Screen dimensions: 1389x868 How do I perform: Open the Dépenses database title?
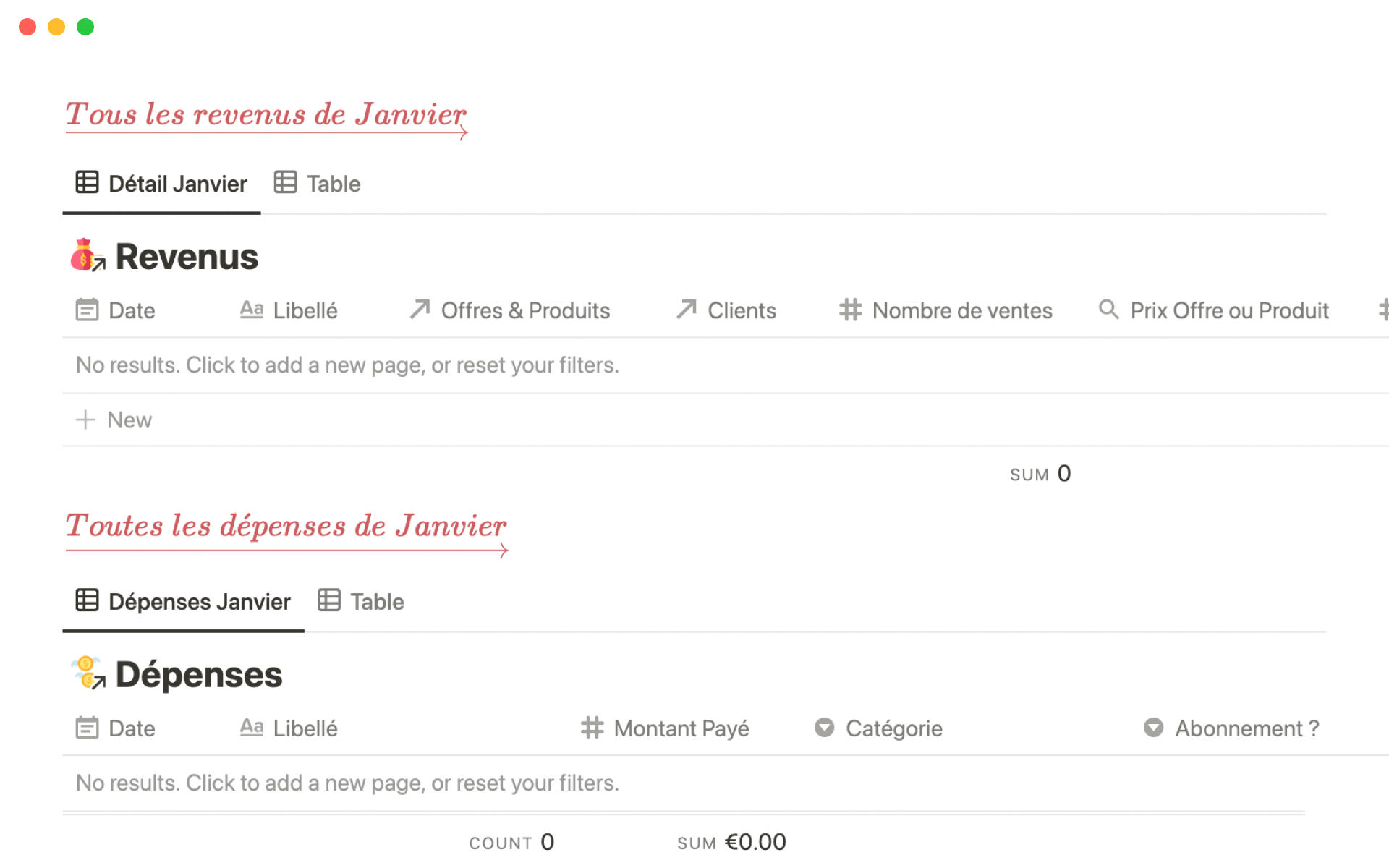point(198,674)
